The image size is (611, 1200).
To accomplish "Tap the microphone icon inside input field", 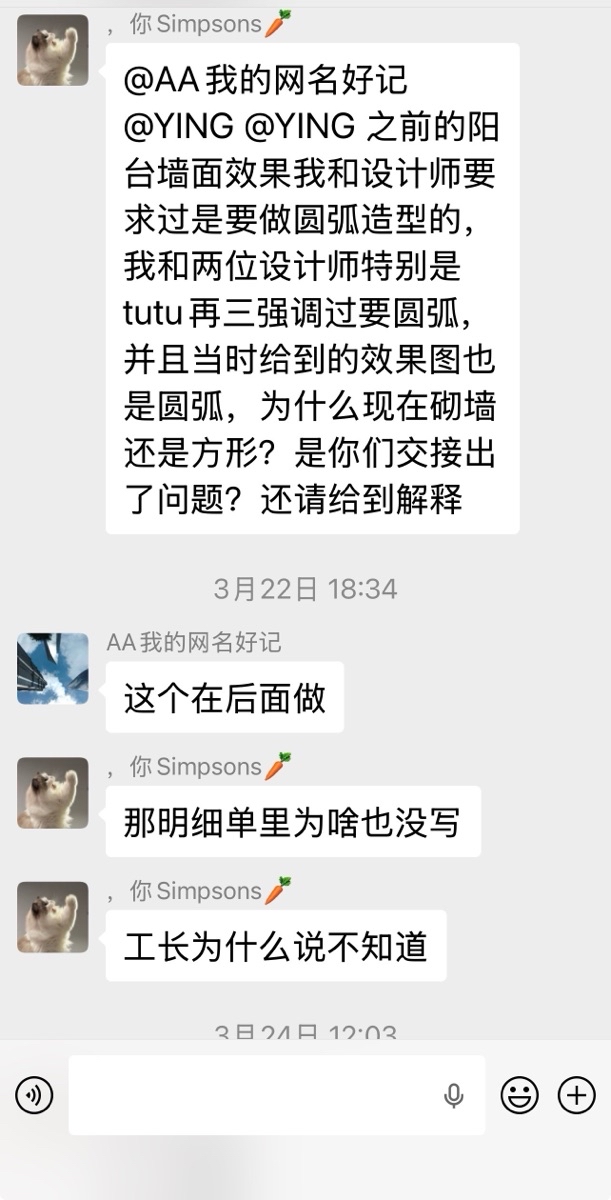I will click(x=453, y=1096).
